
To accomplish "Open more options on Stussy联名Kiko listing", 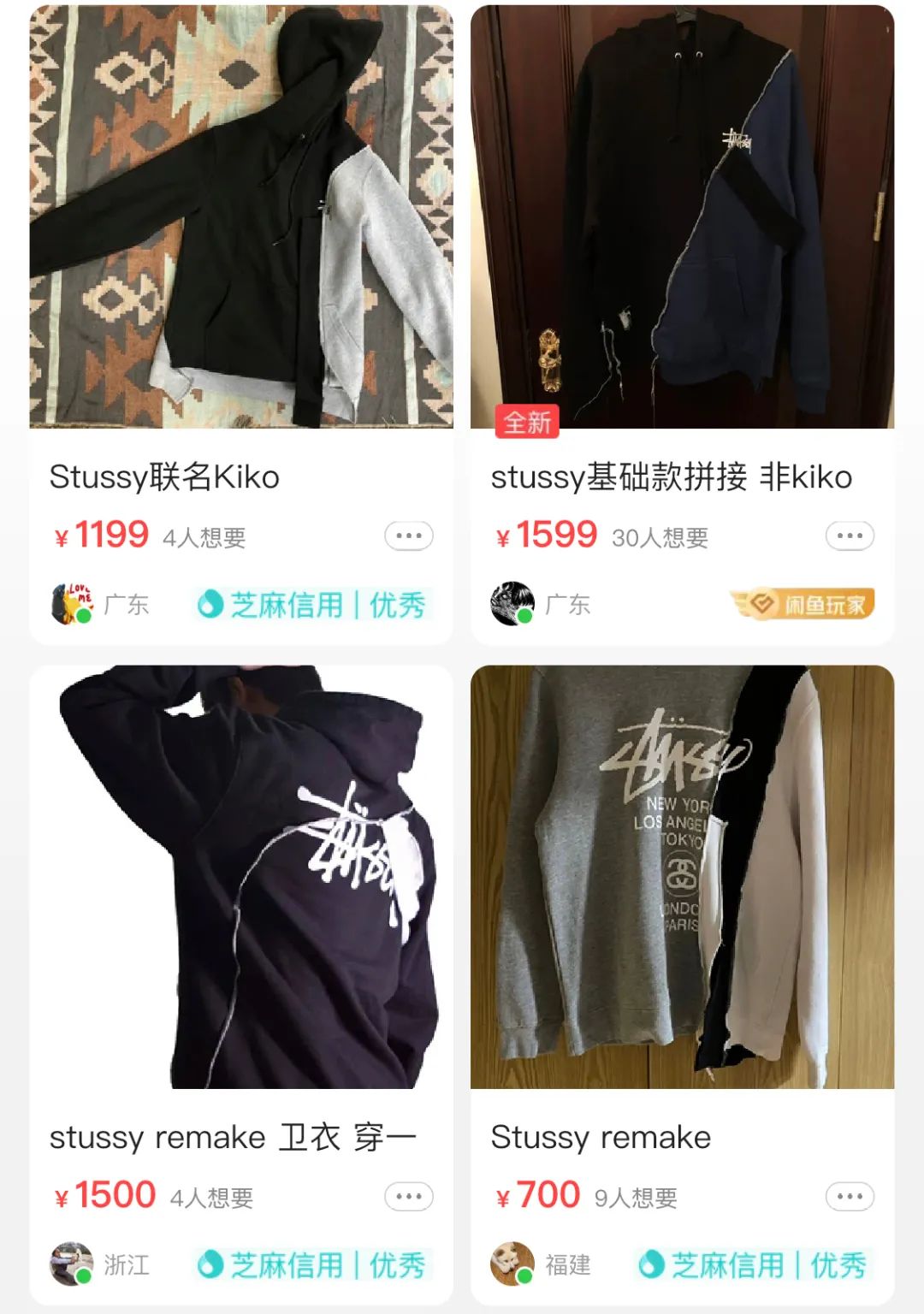I will tap(409, 535).
